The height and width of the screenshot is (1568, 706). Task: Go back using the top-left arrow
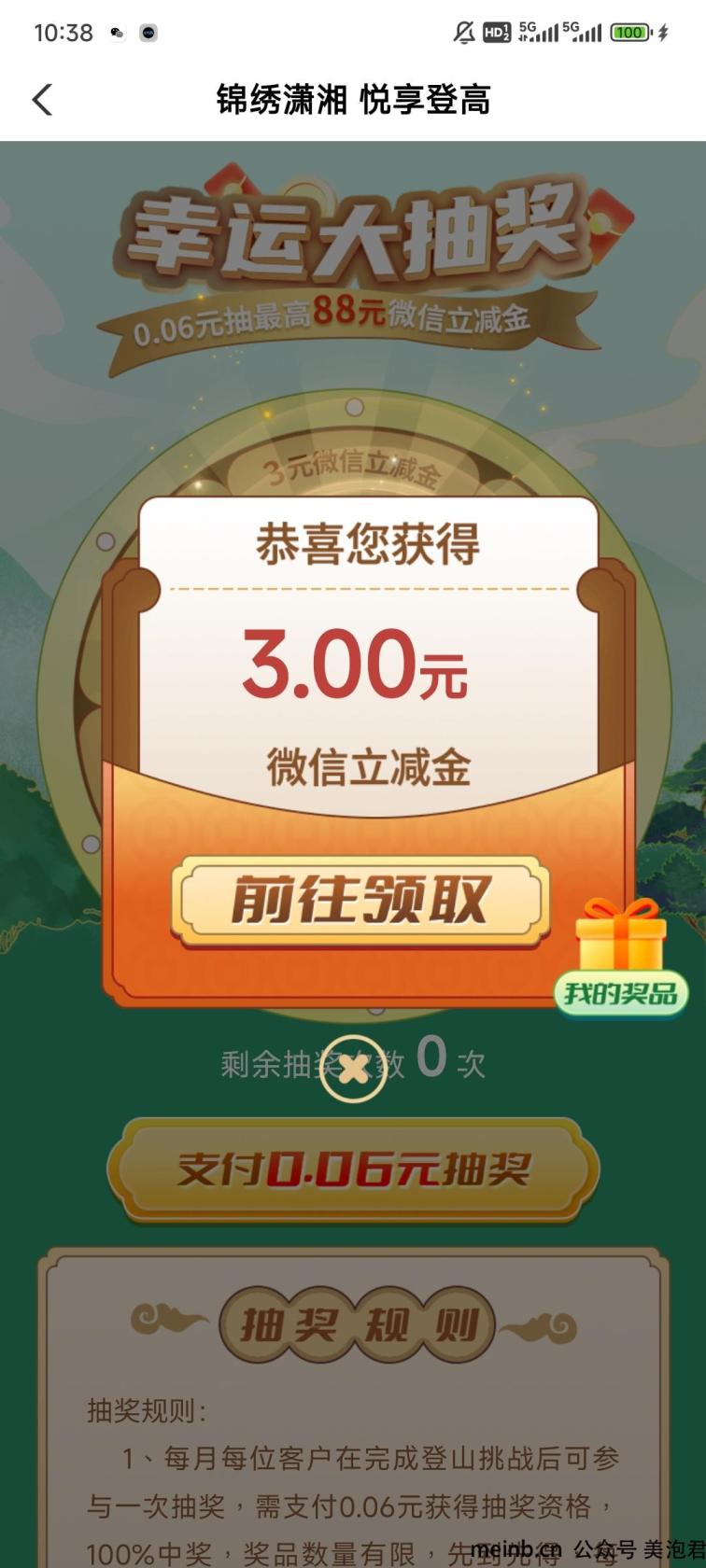point(43,99)
